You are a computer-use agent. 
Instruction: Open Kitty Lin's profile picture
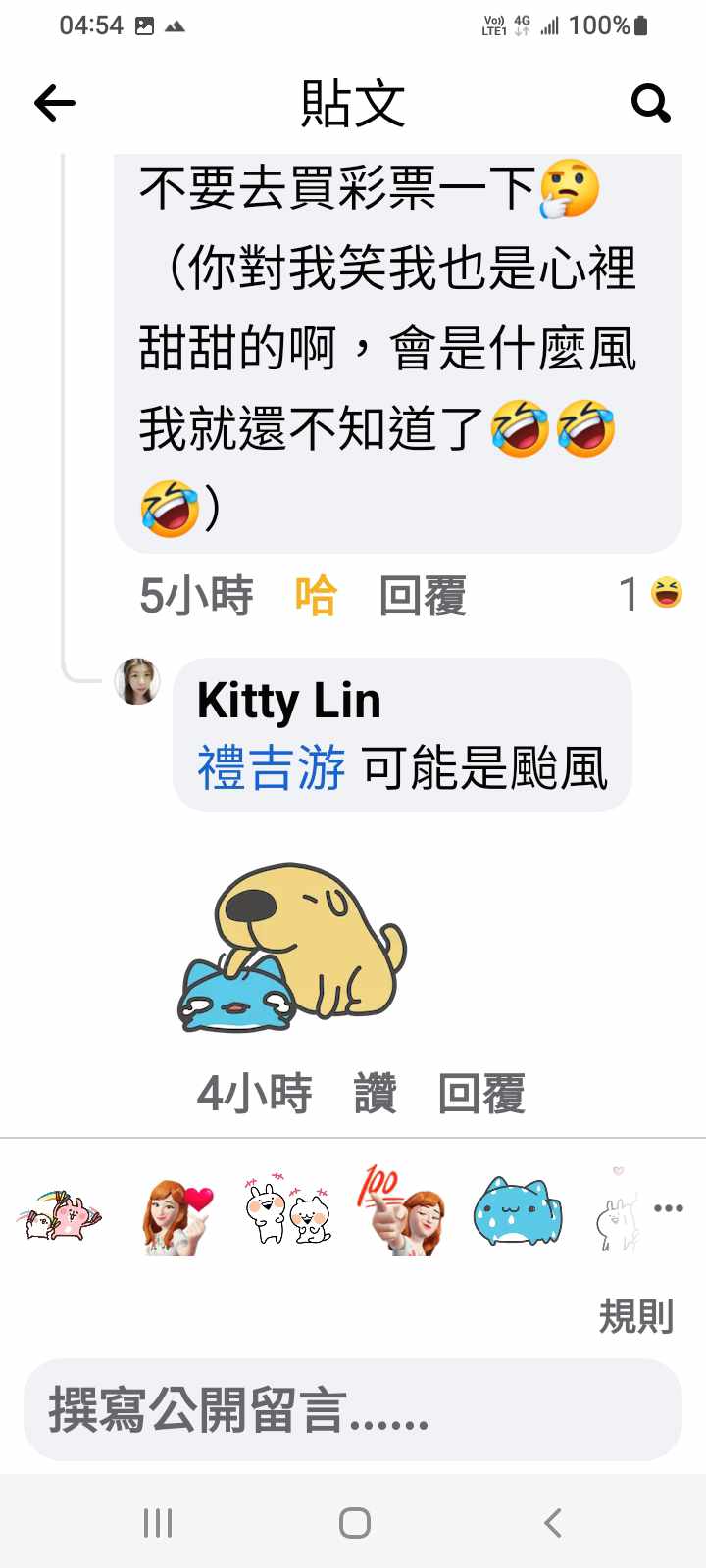point(137,681)
